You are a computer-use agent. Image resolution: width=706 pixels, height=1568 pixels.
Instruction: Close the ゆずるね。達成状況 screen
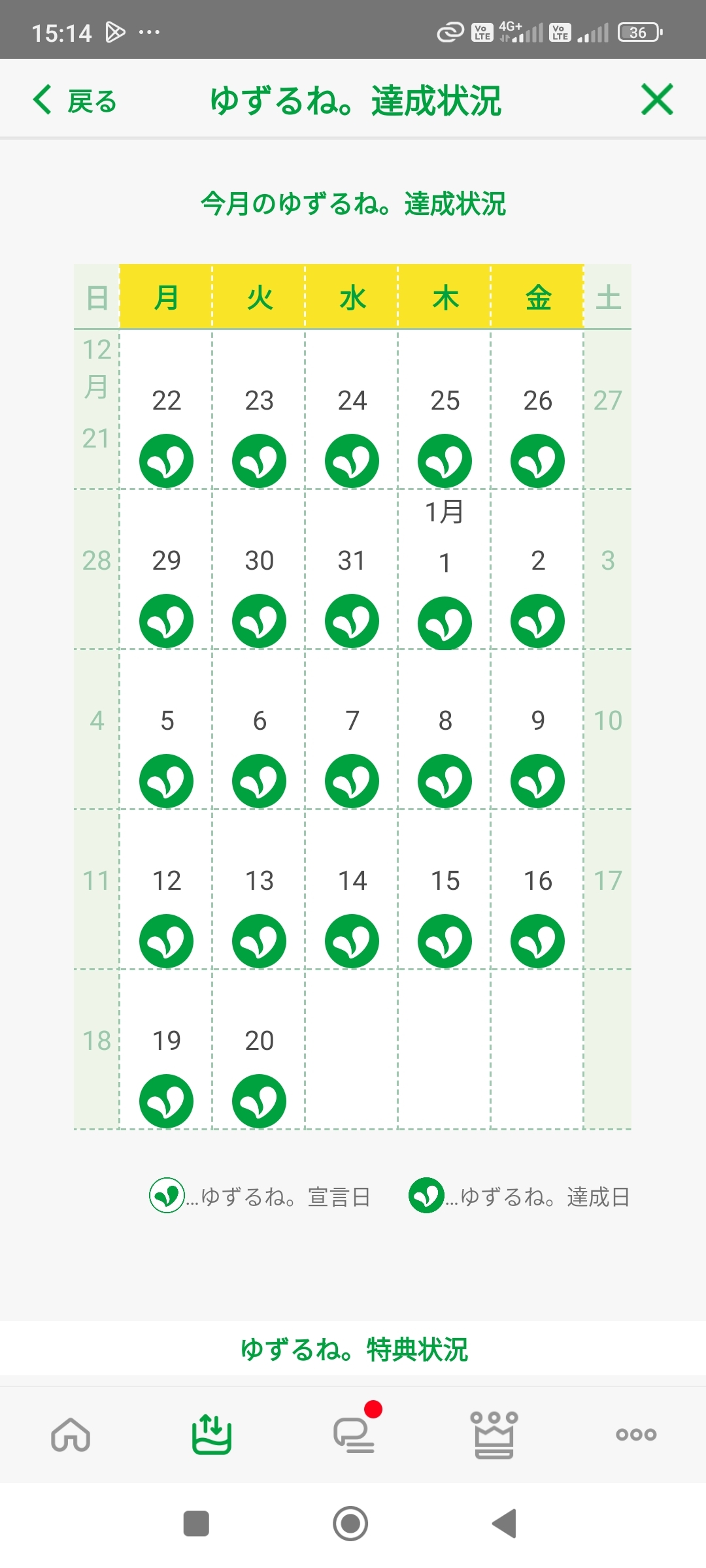pos(656,100)
